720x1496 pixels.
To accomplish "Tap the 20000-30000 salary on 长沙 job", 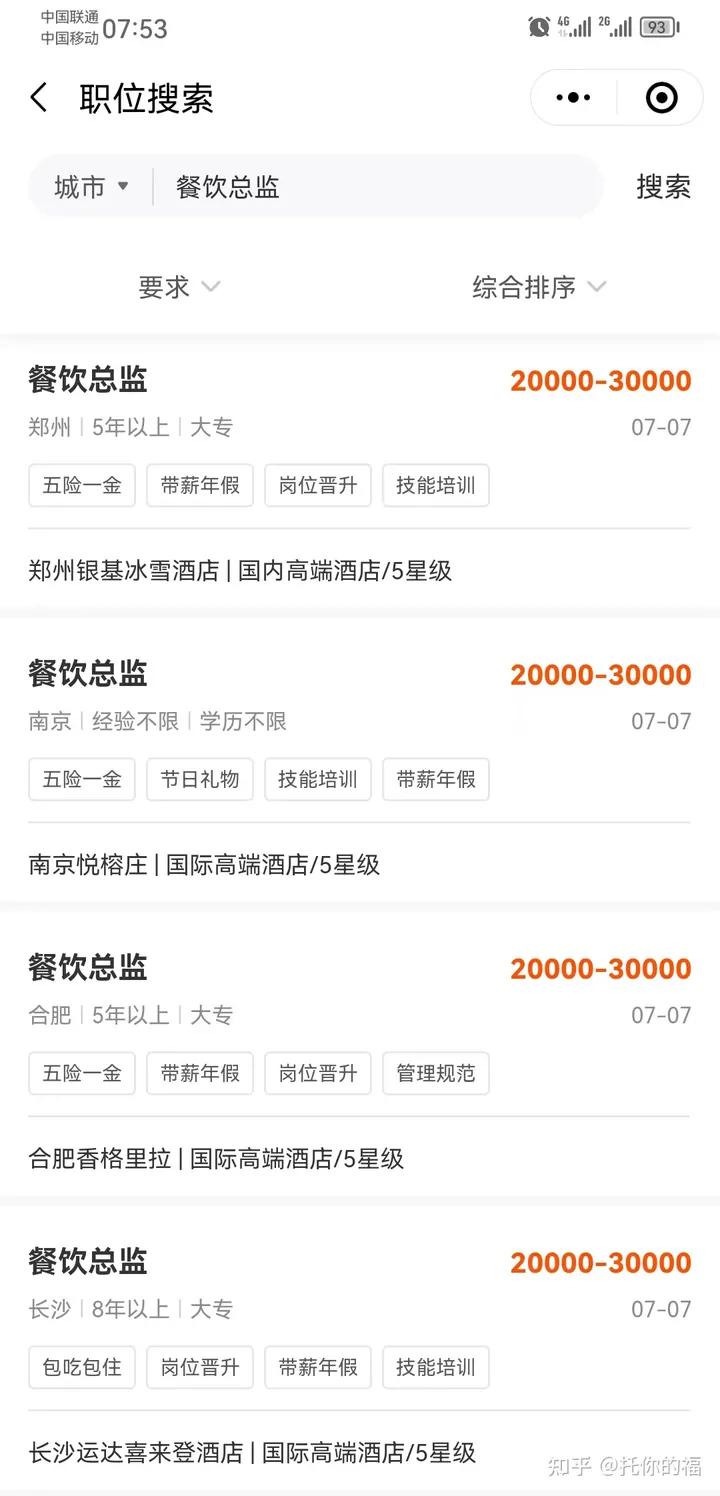I will (x=599, y=1262).
